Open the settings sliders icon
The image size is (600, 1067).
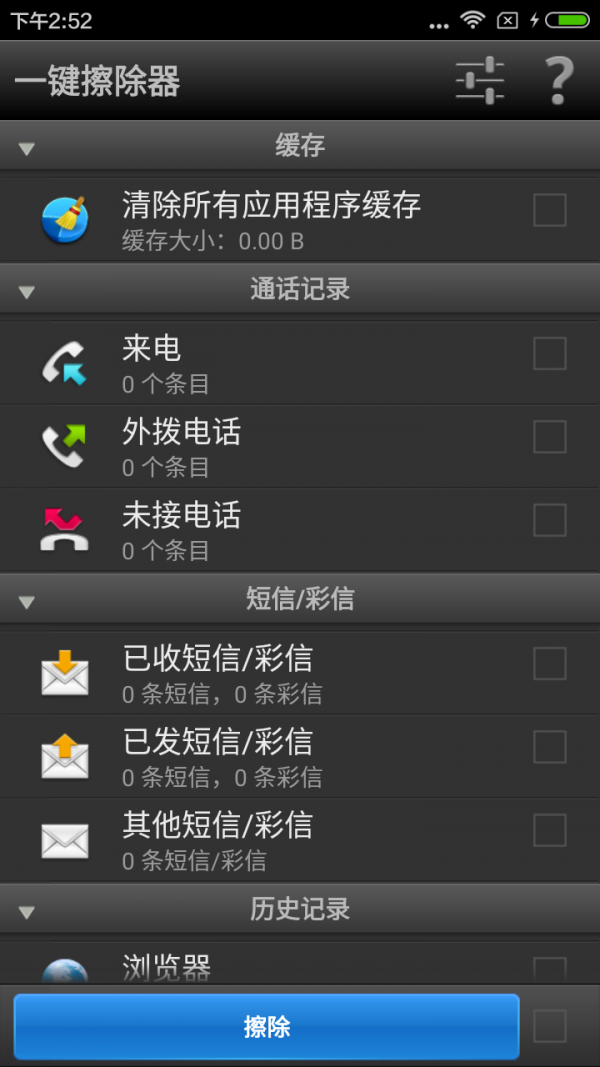479,80
